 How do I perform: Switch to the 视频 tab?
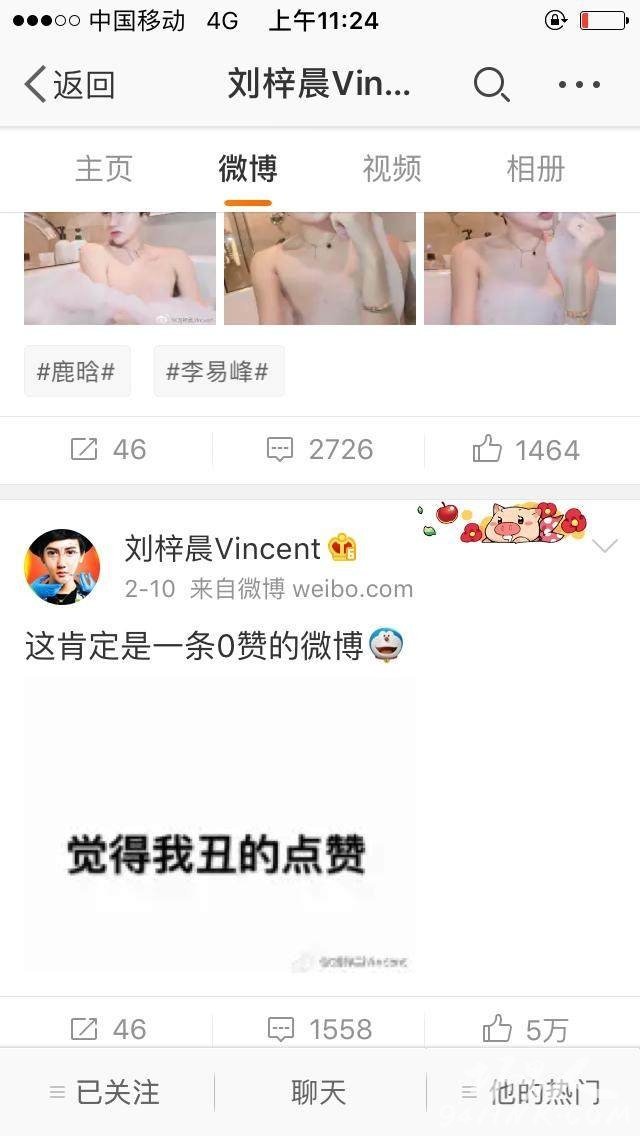pyautogui.click(x=391, y=169)
